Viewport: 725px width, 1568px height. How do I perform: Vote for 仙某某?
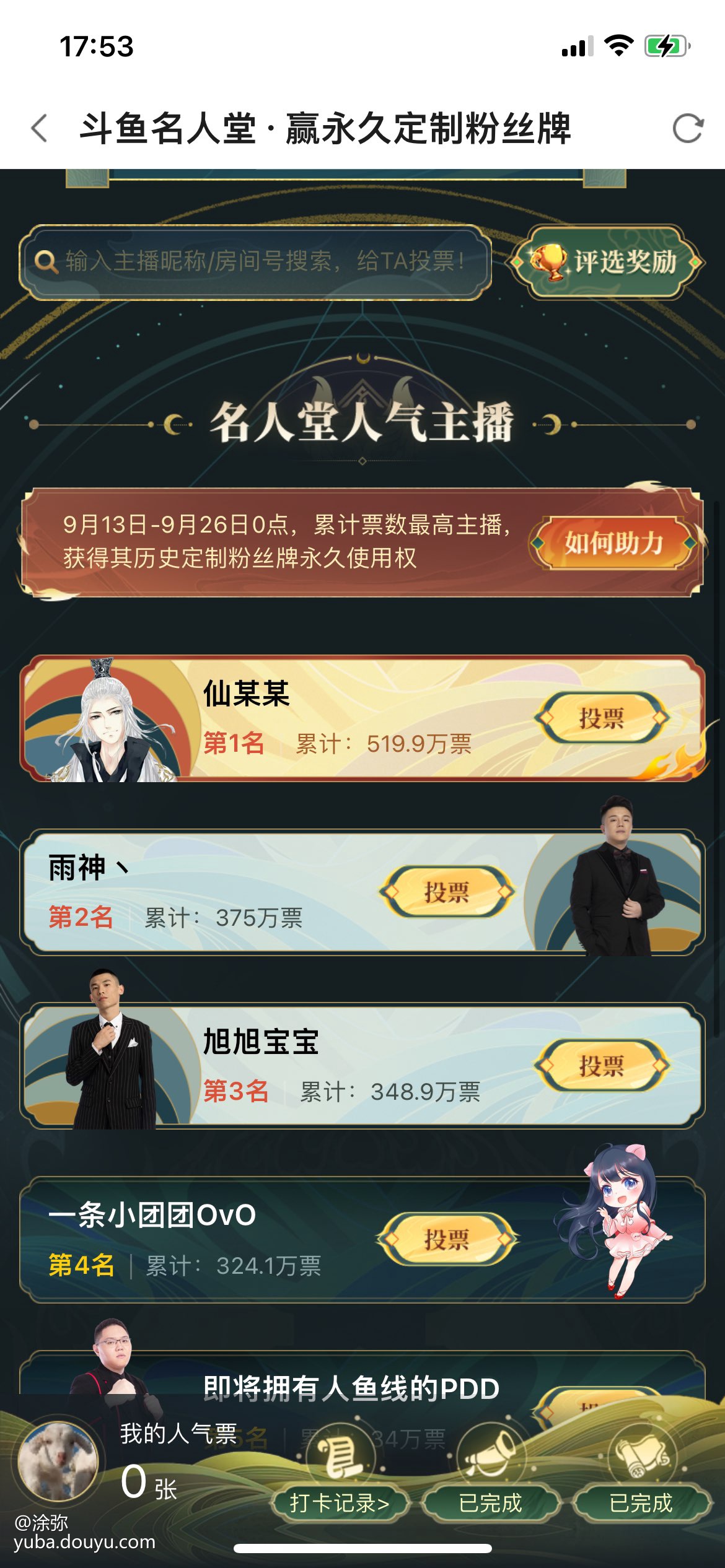602,718
